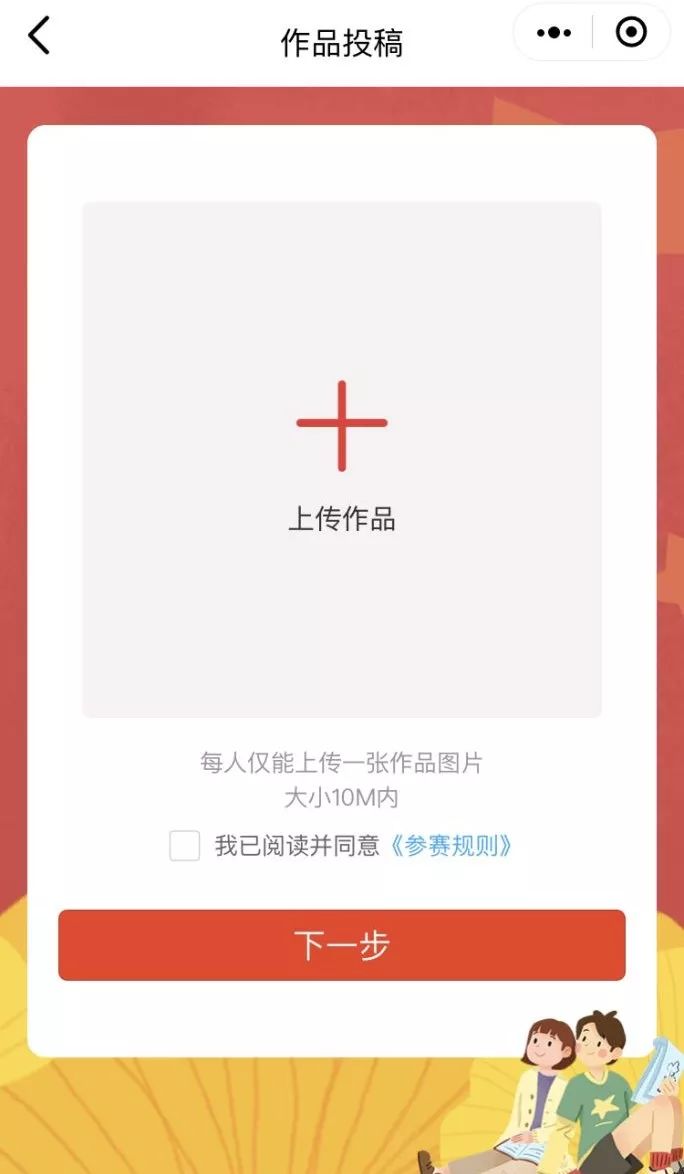The height and width of the screenshot is (1174, 684).
Task: Proceed with the 下一步 button
Action: [x=341, y=945]
